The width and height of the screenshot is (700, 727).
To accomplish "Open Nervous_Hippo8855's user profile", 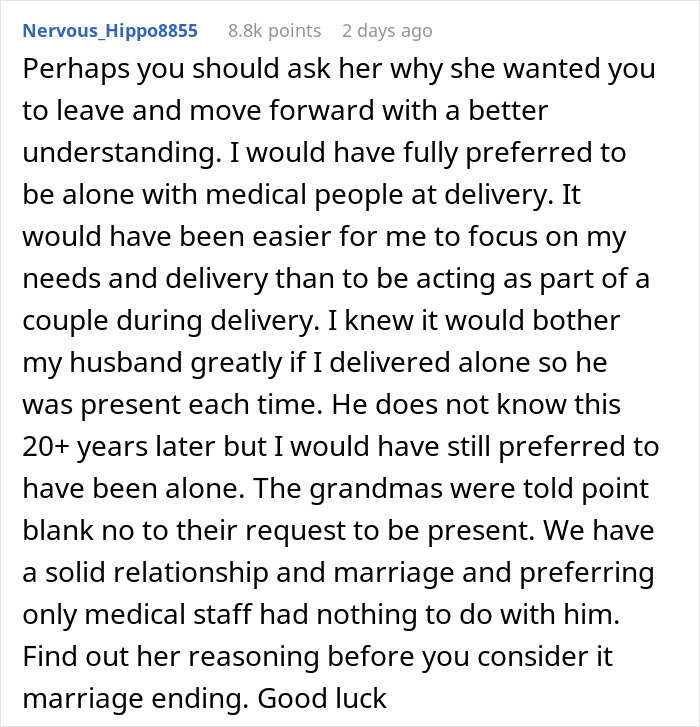I will point(110,30).
